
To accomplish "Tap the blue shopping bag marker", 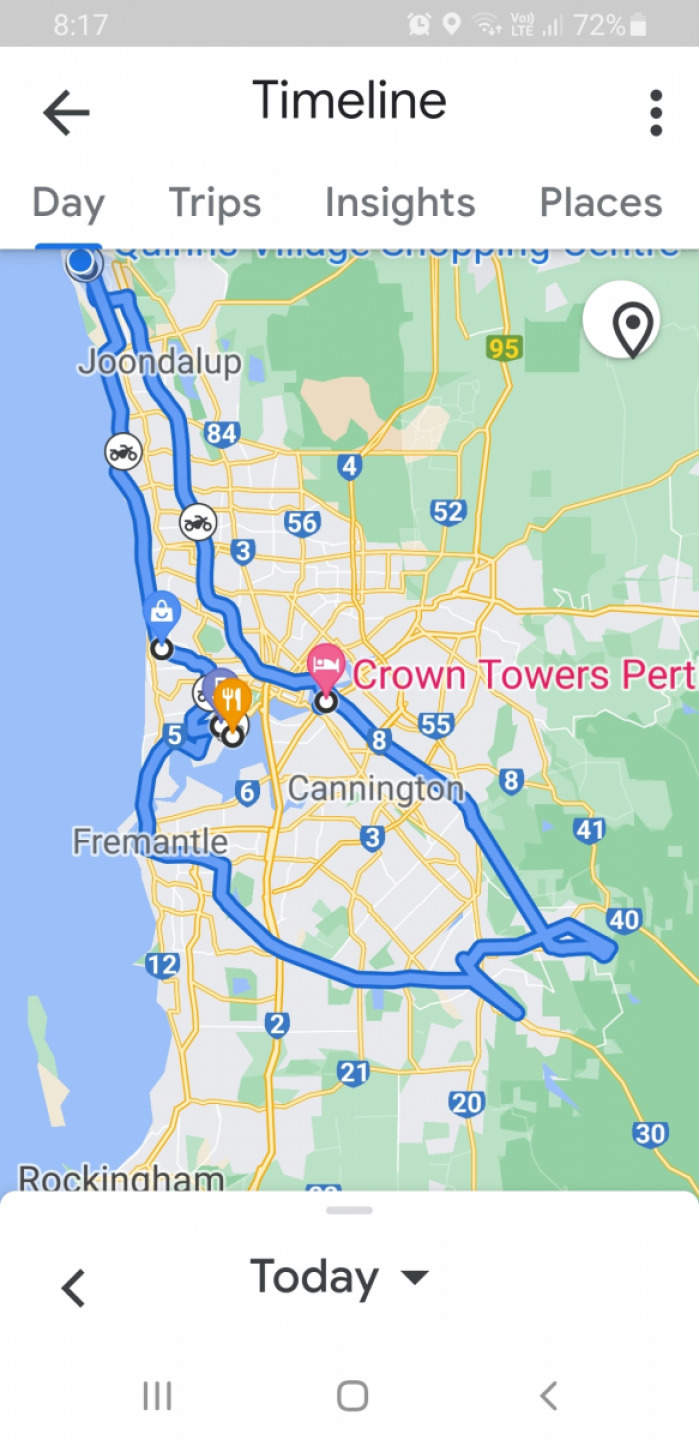I will (161, 611).
